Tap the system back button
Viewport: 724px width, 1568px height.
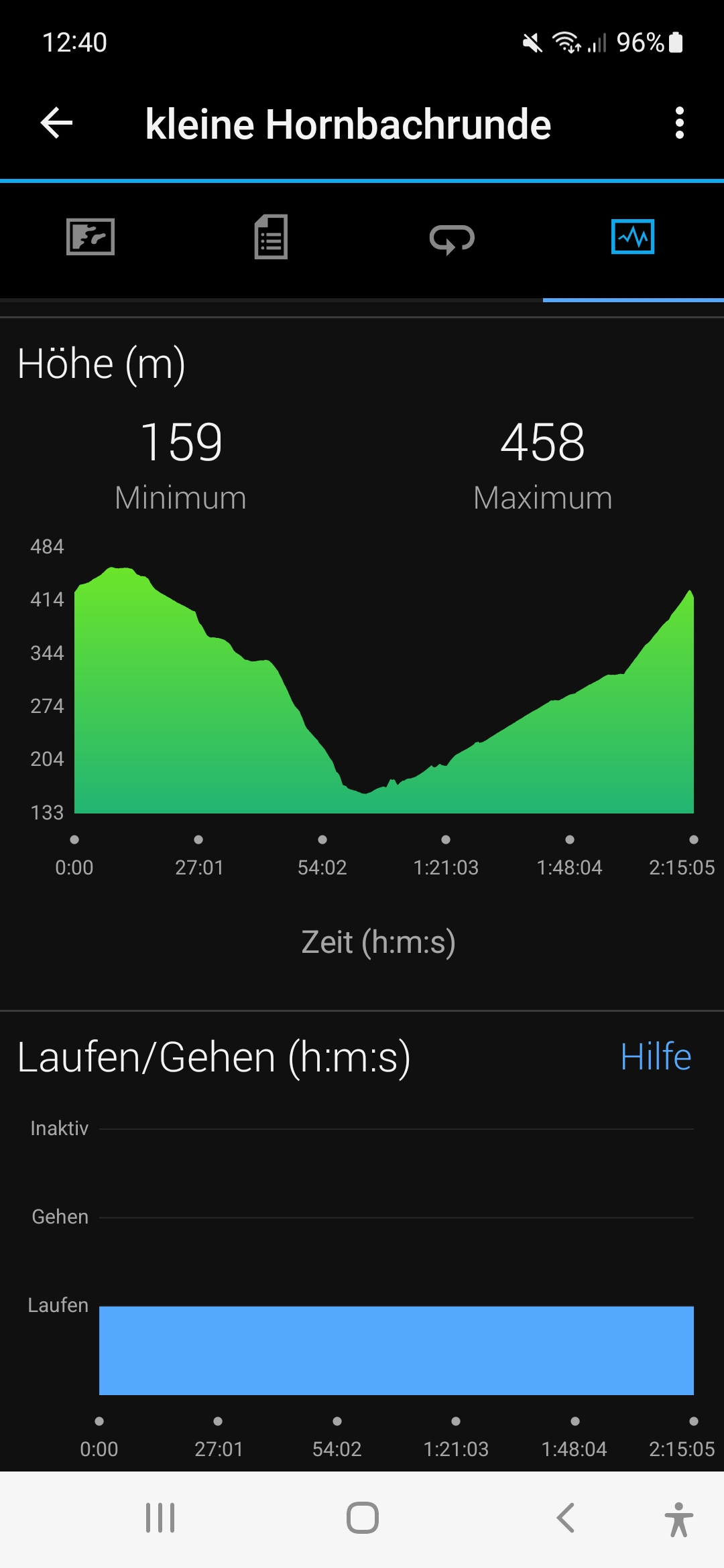565,1518
